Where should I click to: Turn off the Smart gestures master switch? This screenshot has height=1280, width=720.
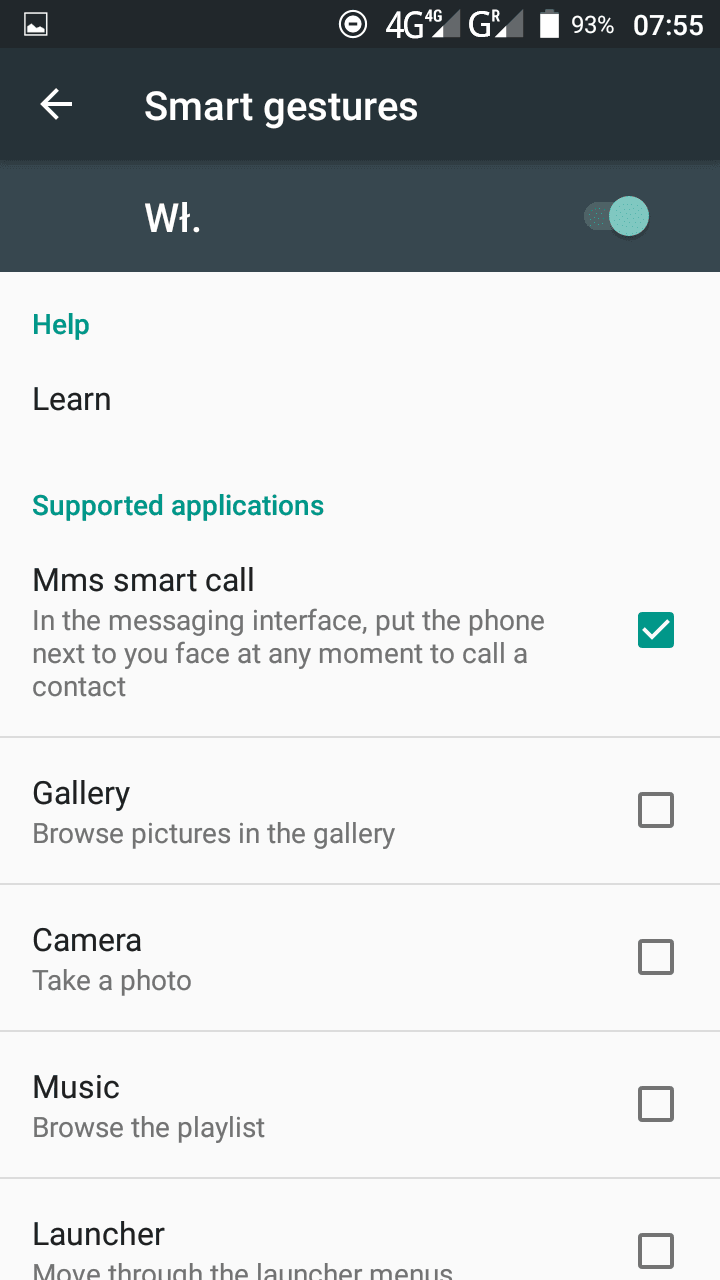[617, 216]
